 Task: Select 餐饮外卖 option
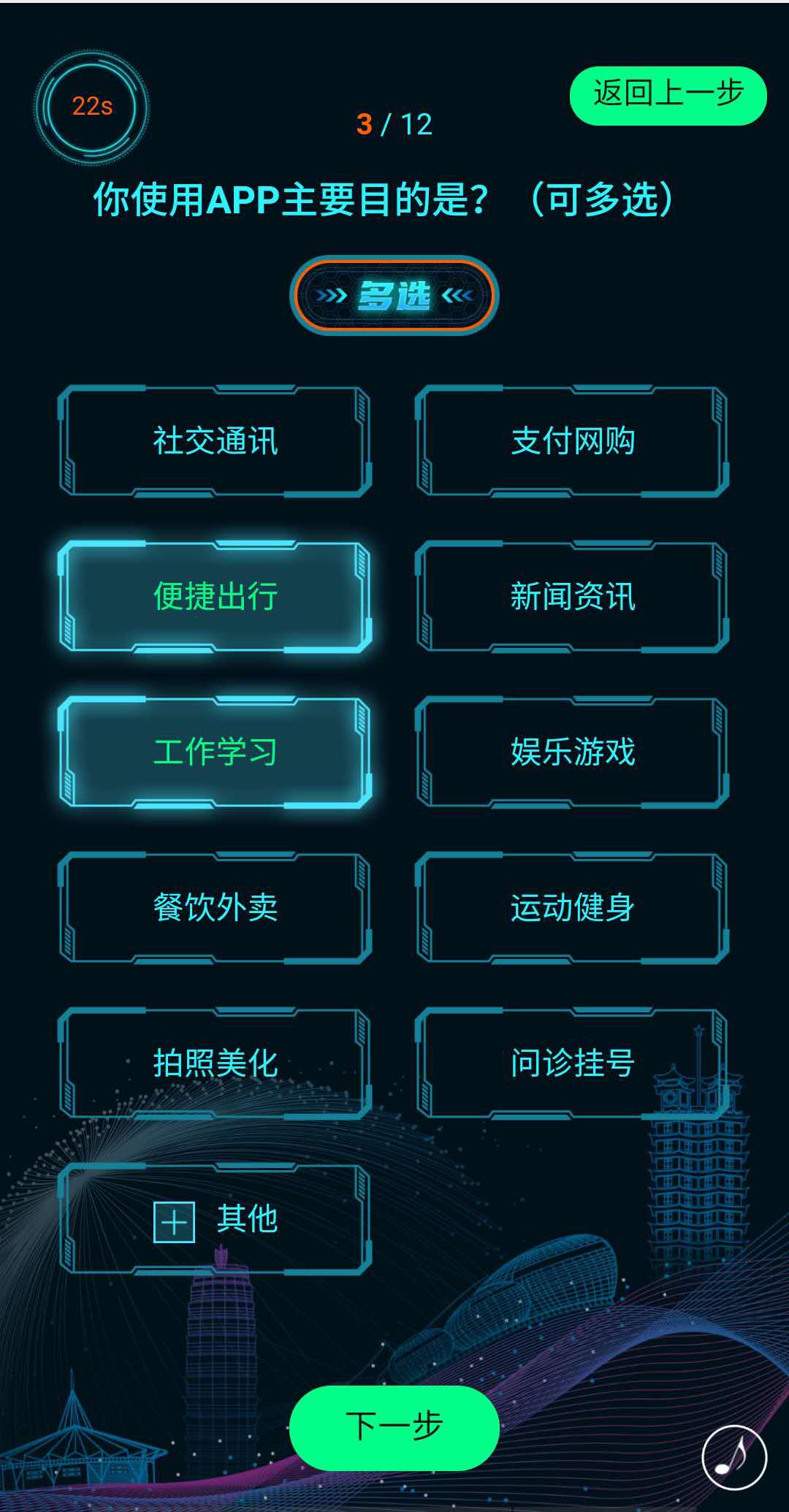215,908
